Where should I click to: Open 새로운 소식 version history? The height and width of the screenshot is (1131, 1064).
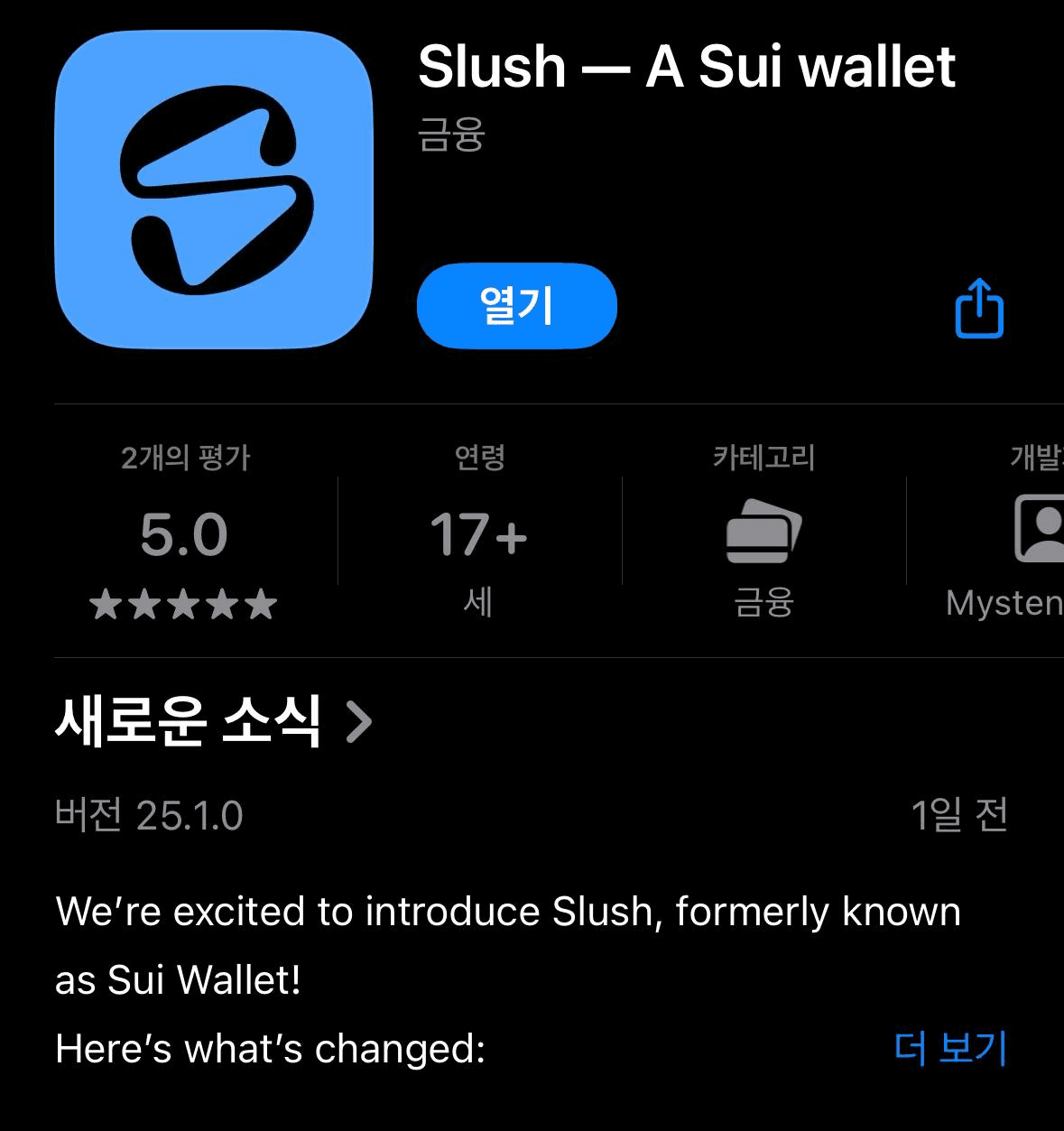[x=213, y=721]
